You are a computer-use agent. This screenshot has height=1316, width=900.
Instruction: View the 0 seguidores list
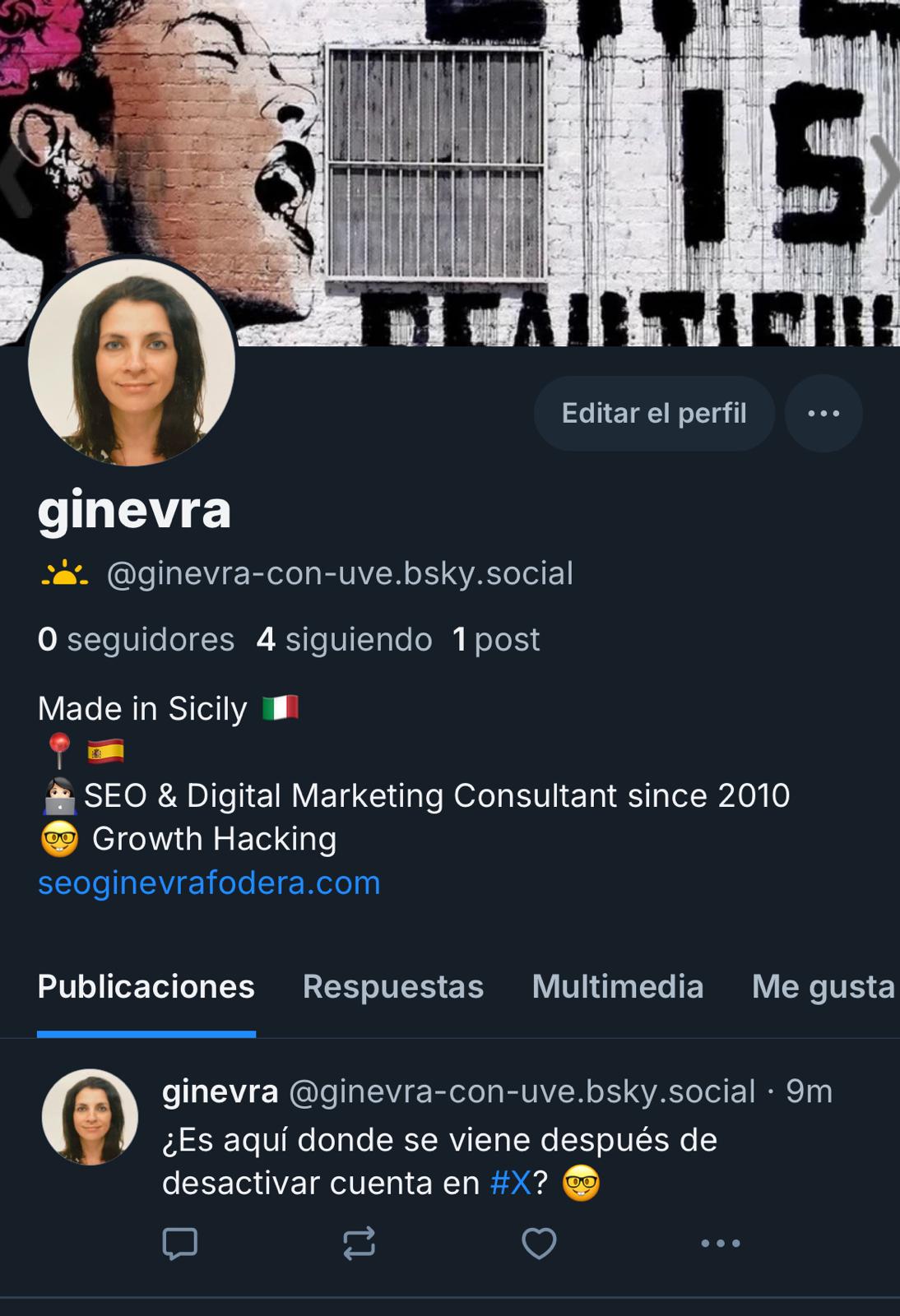coord(136,639)
